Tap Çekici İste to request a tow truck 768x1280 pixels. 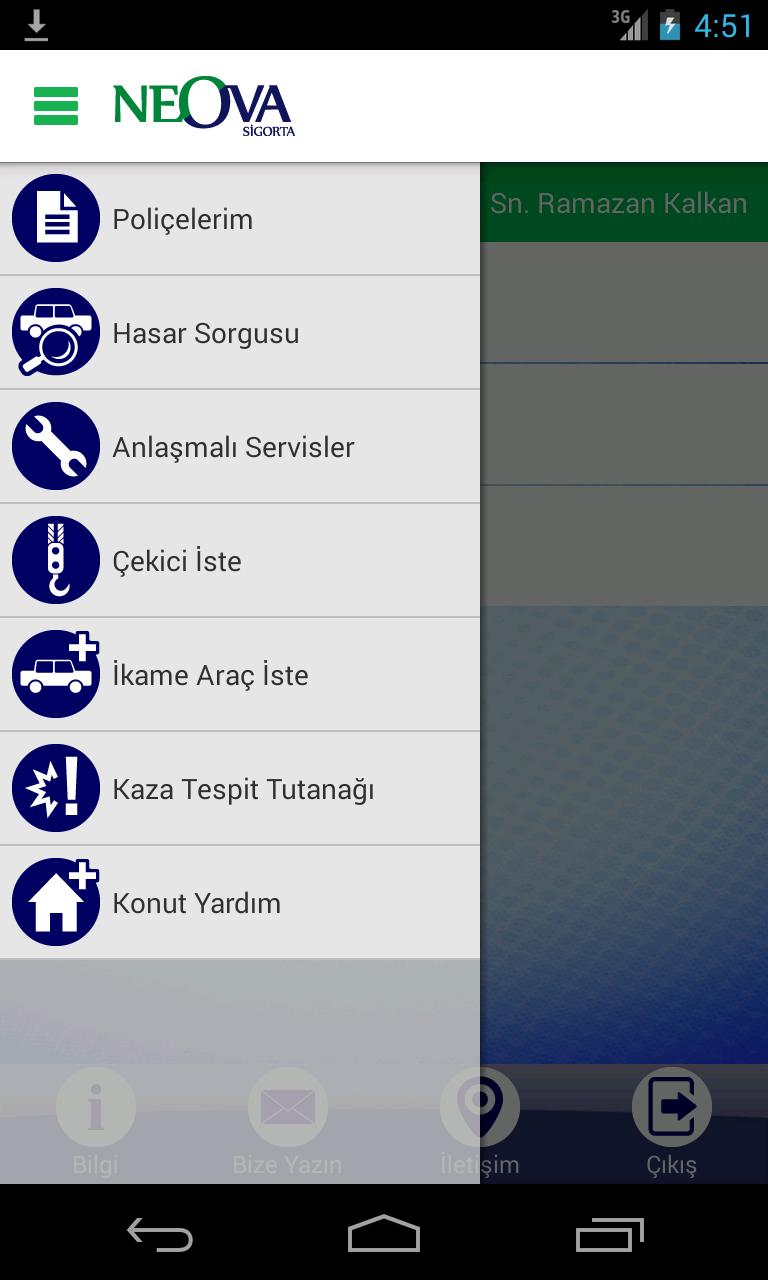(x=240, y=561)
